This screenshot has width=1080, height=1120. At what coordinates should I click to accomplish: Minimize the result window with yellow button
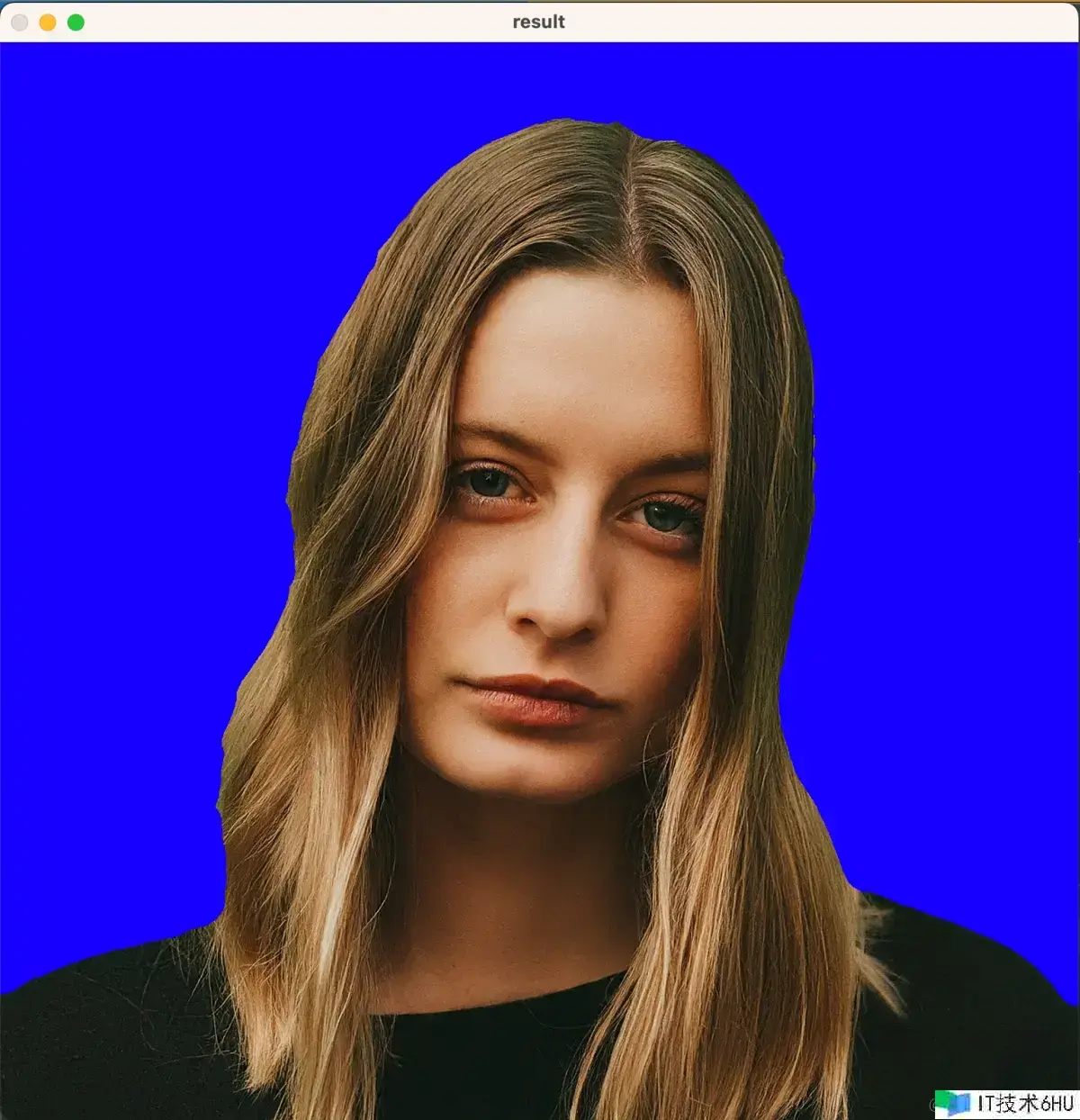click(x=48, y=23)
